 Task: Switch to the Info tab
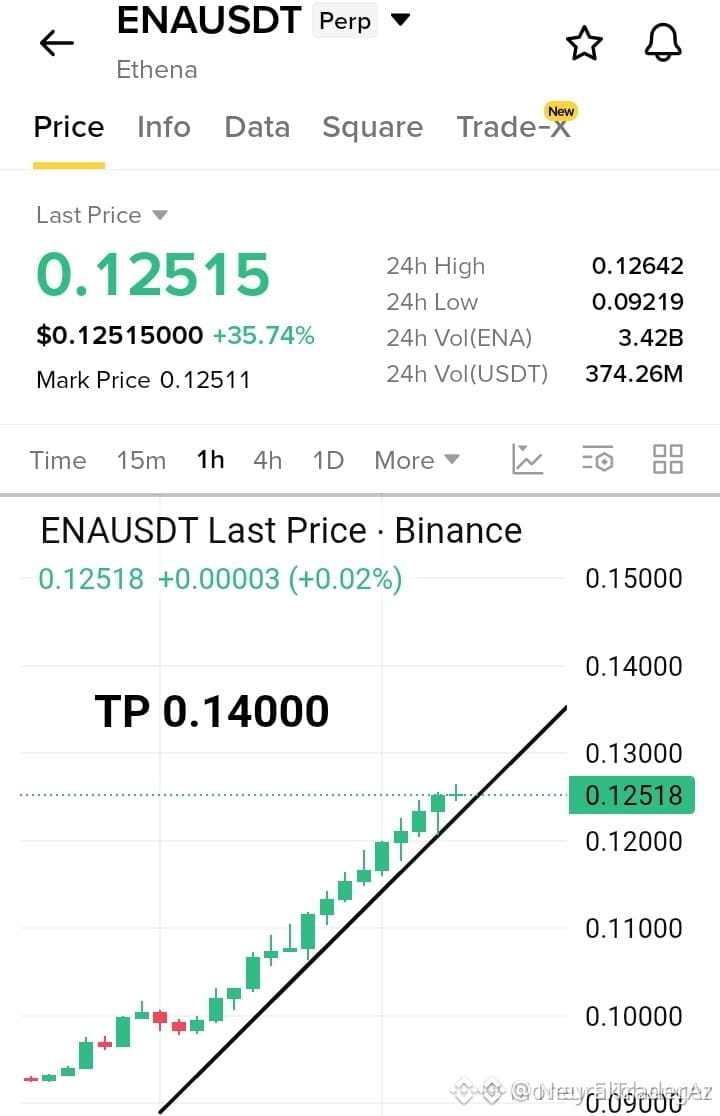[x=164, y=127]
